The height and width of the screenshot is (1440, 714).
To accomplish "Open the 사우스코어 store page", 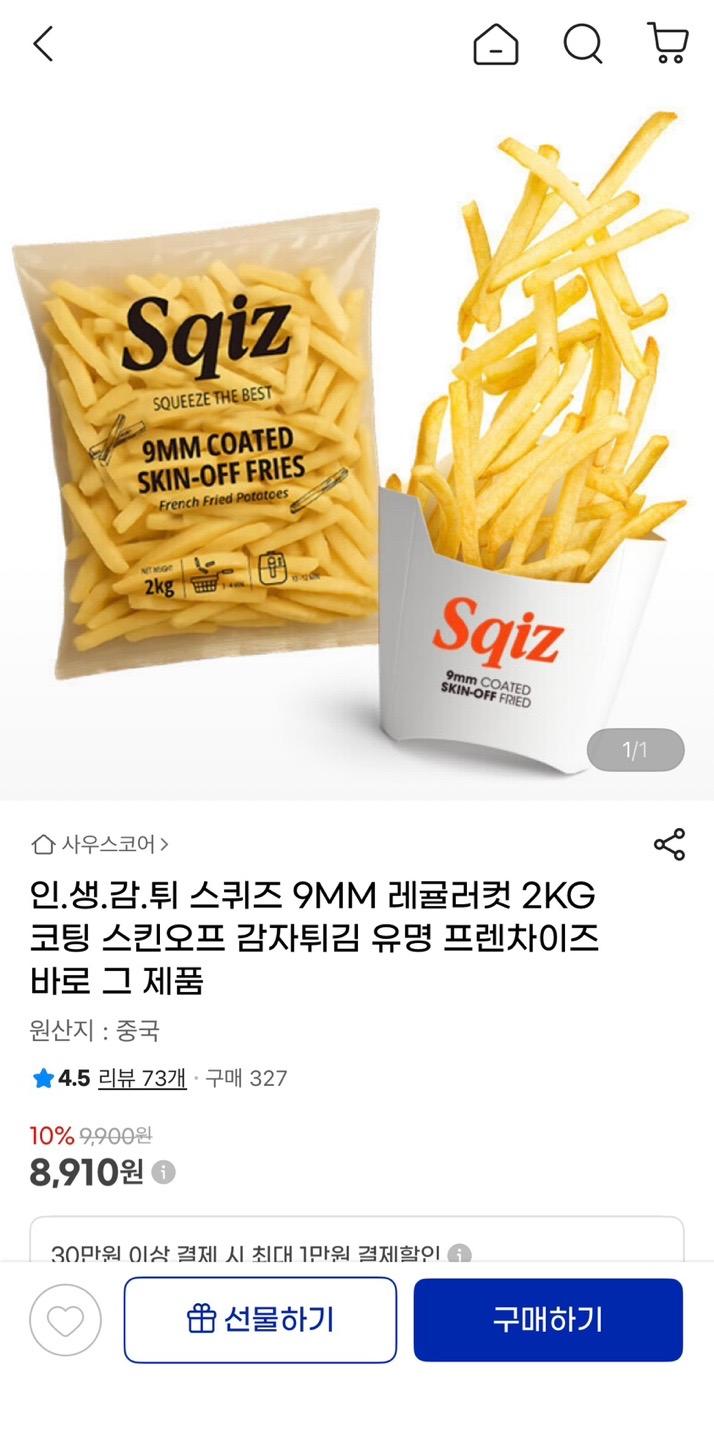I will pyautogui.click(x=101, y=844).
